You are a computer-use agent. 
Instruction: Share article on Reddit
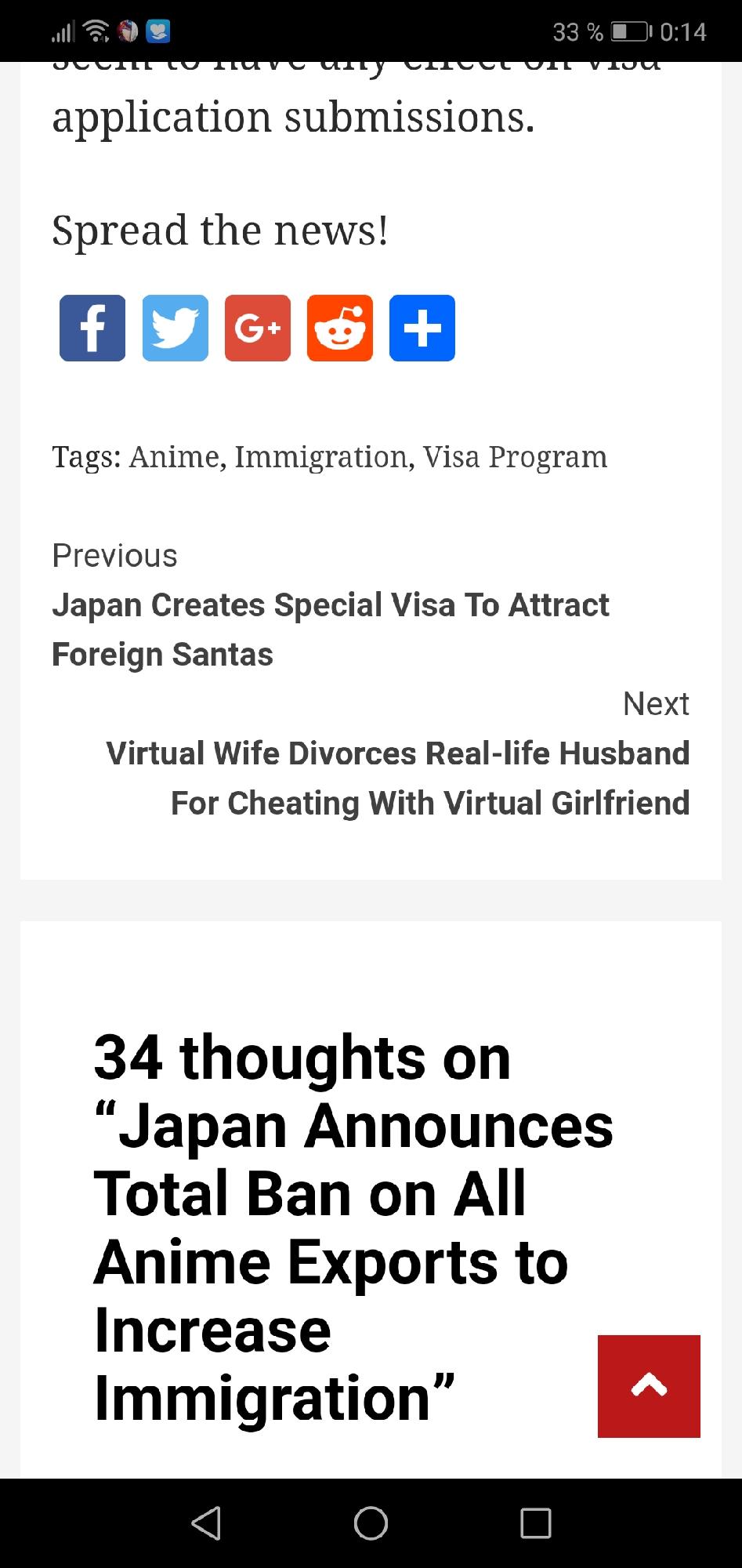[340, 328]
